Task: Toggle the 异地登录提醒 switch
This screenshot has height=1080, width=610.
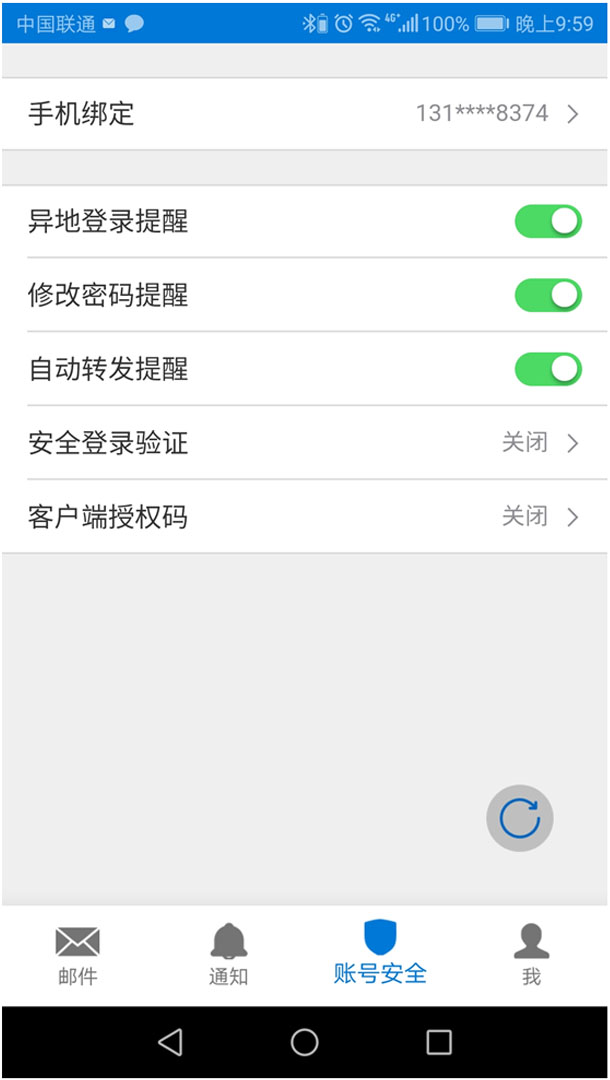Action: (x=548, y=222)
